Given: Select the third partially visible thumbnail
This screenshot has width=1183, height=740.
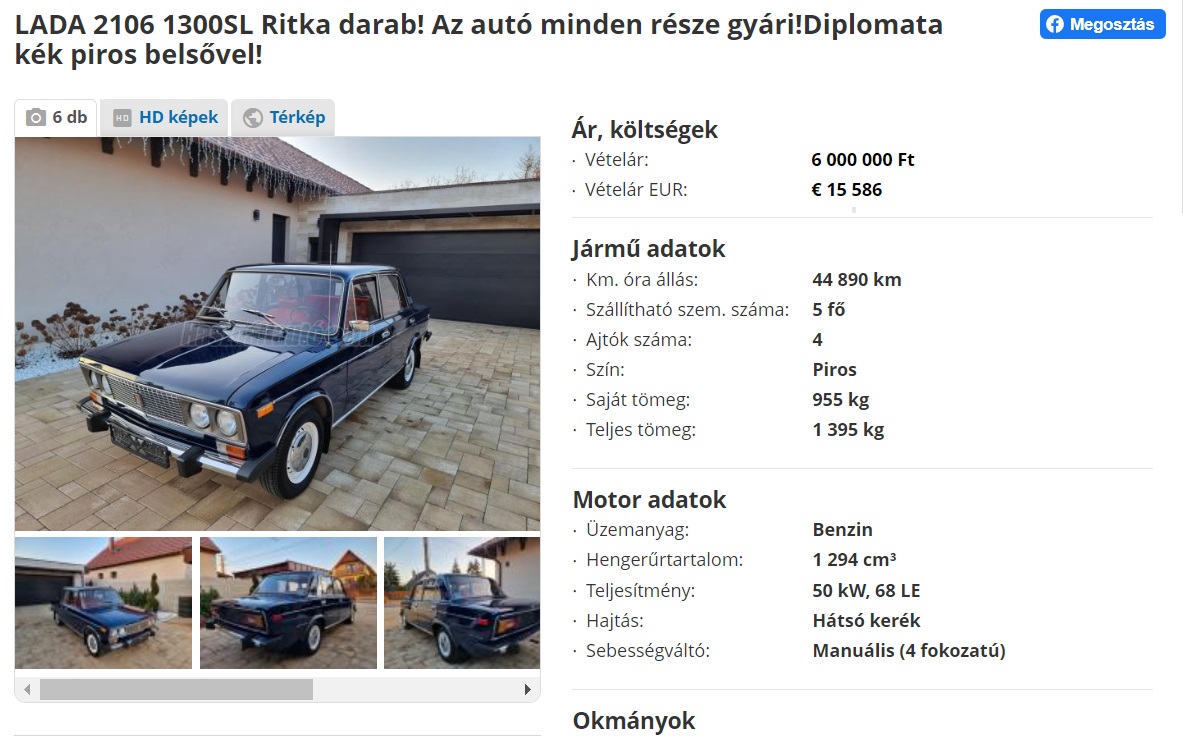Looking at the screenshot, I should coord(462,603).
